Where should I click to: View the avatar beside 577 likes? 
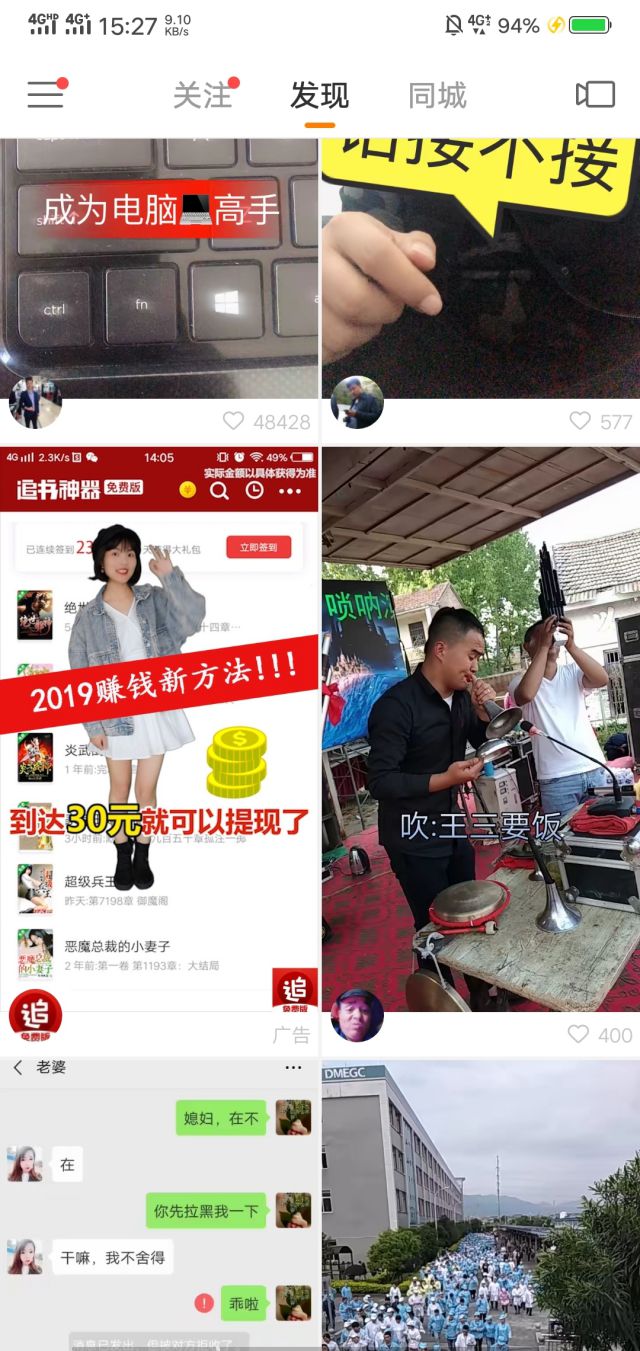click(x=357, y=403)
